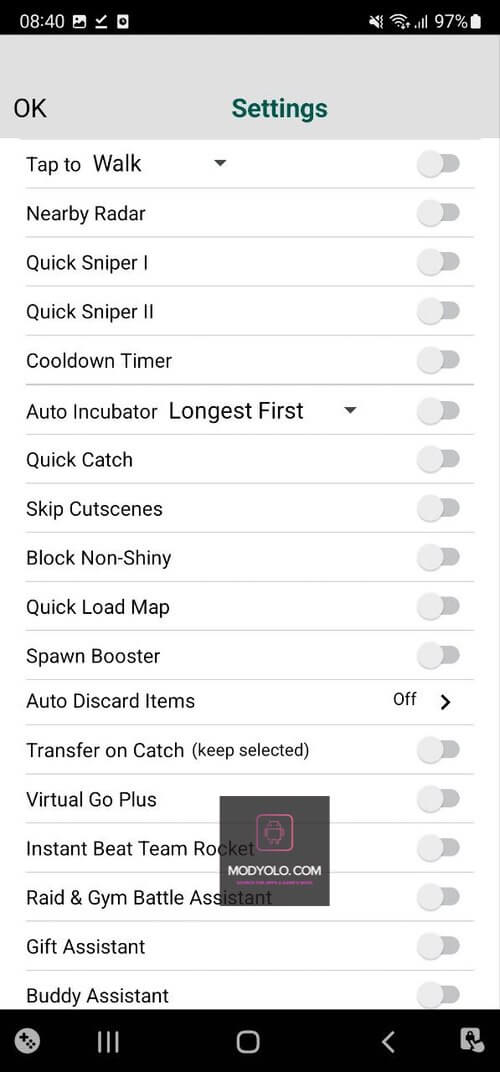Activate Spawn Booster

pyautogui.click(x=438, y=656)
